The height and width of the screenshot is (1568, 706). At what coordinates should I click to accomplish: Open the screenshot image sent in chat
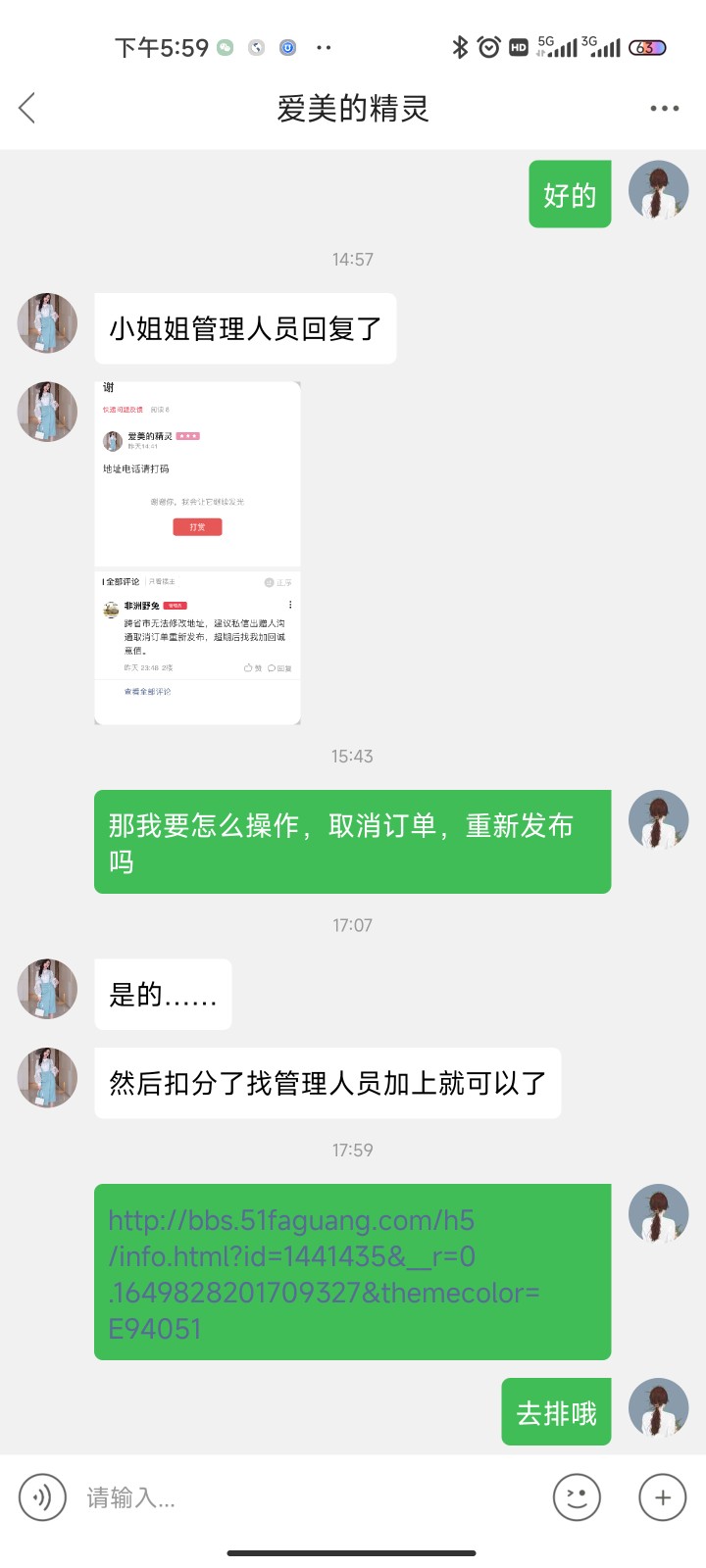coord(197,553)
